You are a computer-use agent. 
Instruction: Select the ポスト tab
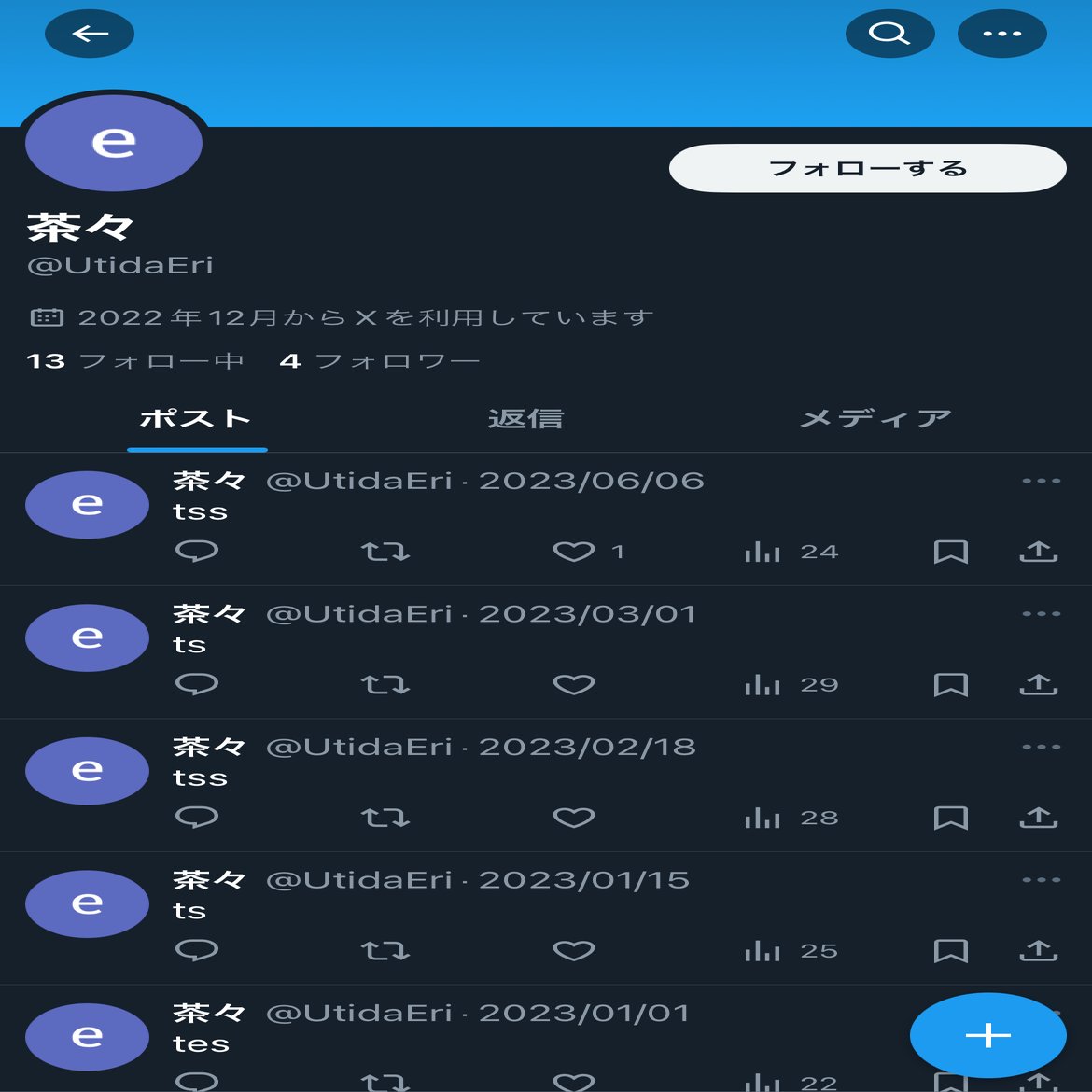[x=196, y=419]
